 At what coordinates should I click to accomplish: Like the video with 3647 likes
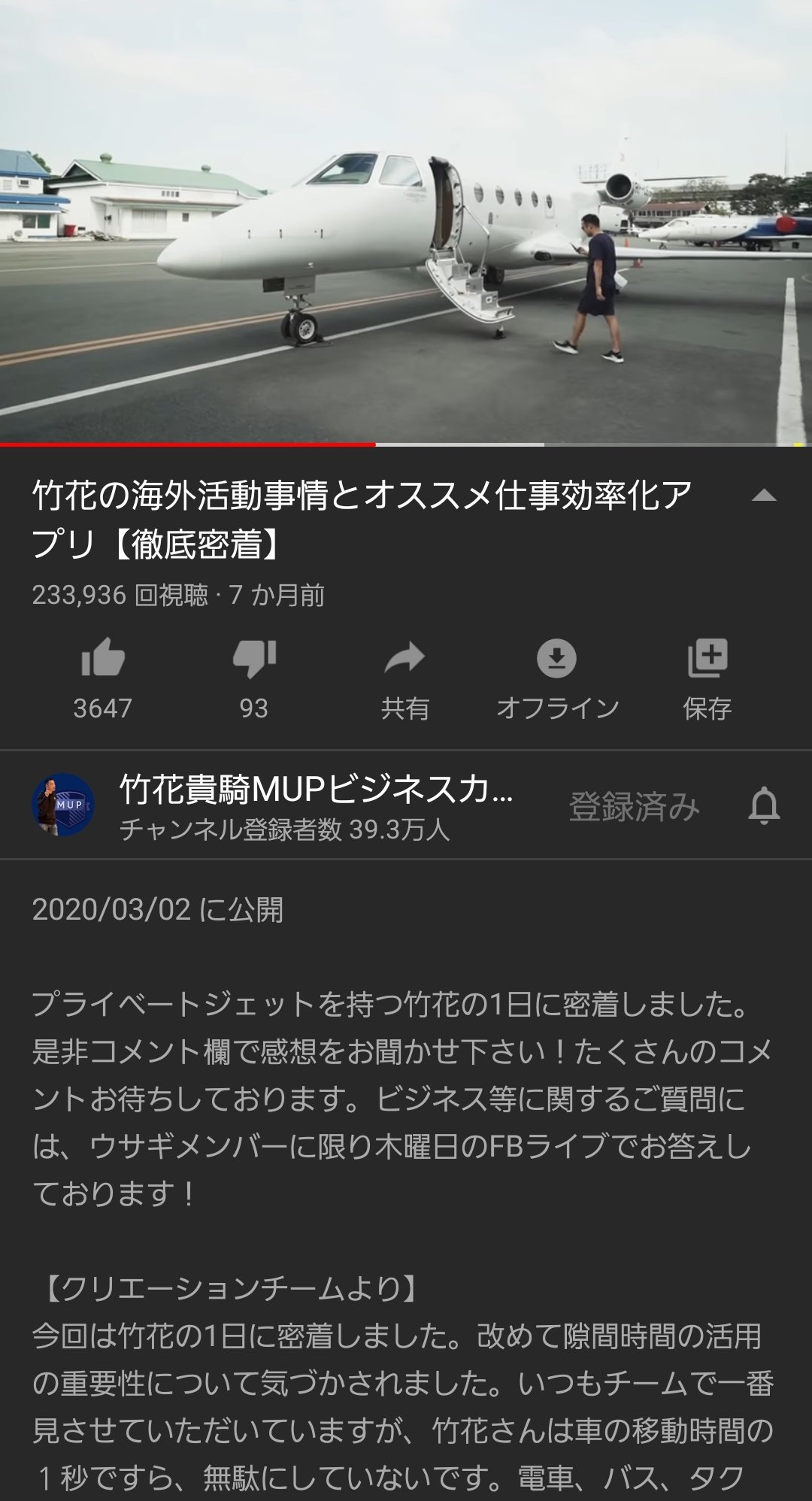click(103, 678)
